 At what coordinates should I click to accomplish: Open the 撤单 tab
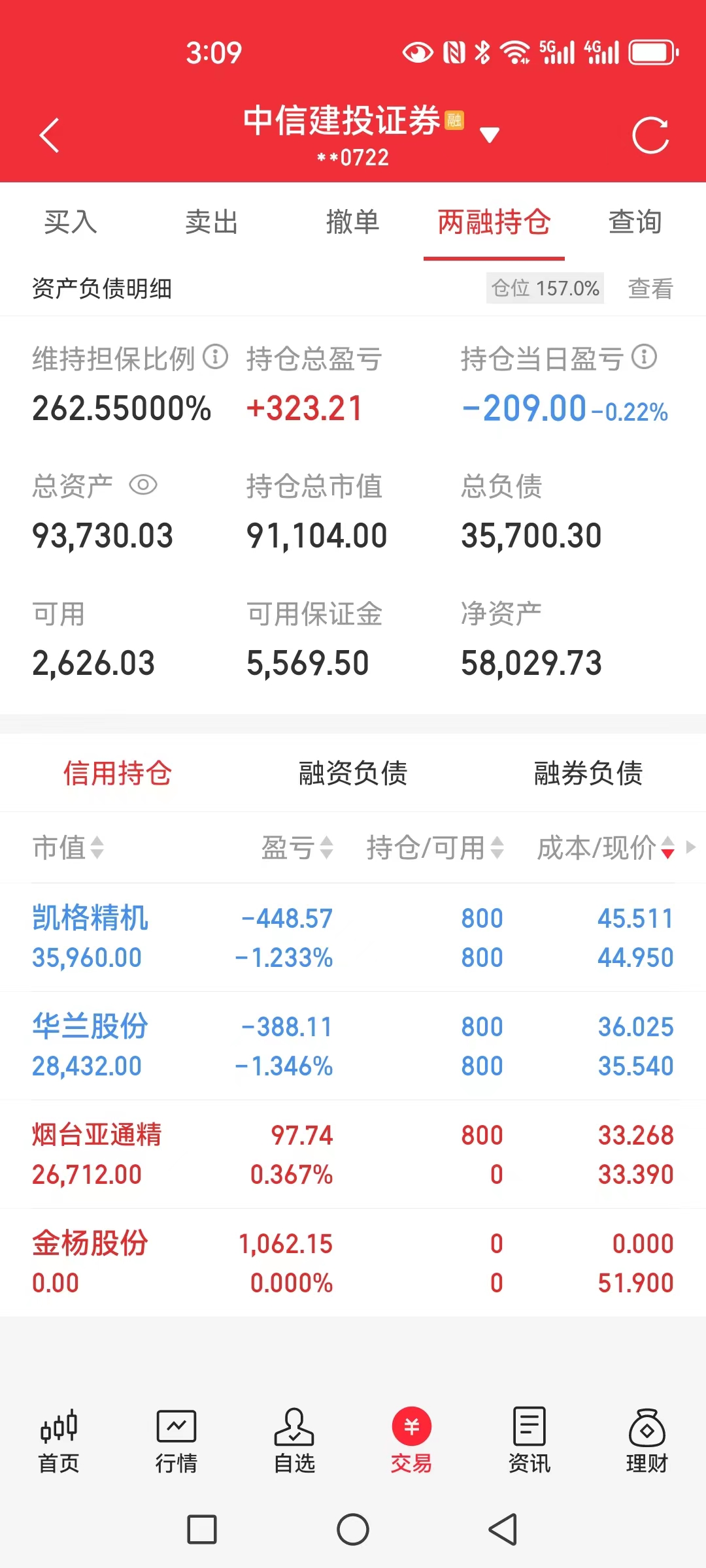coord(353,222)
